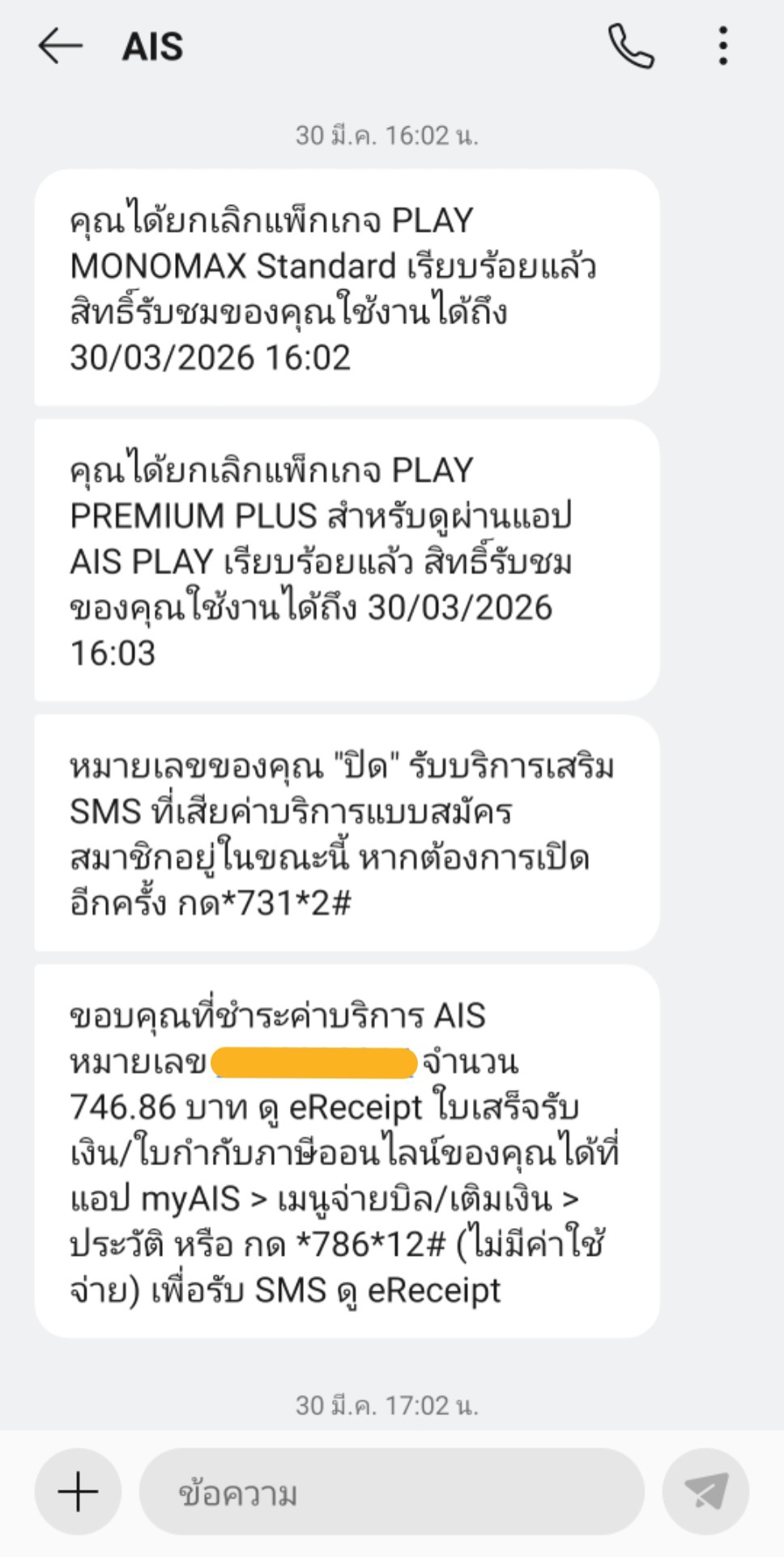Screen dimensions: 784x1557
Task: Open the three-dot overflow menu
Action: (723, 46)
